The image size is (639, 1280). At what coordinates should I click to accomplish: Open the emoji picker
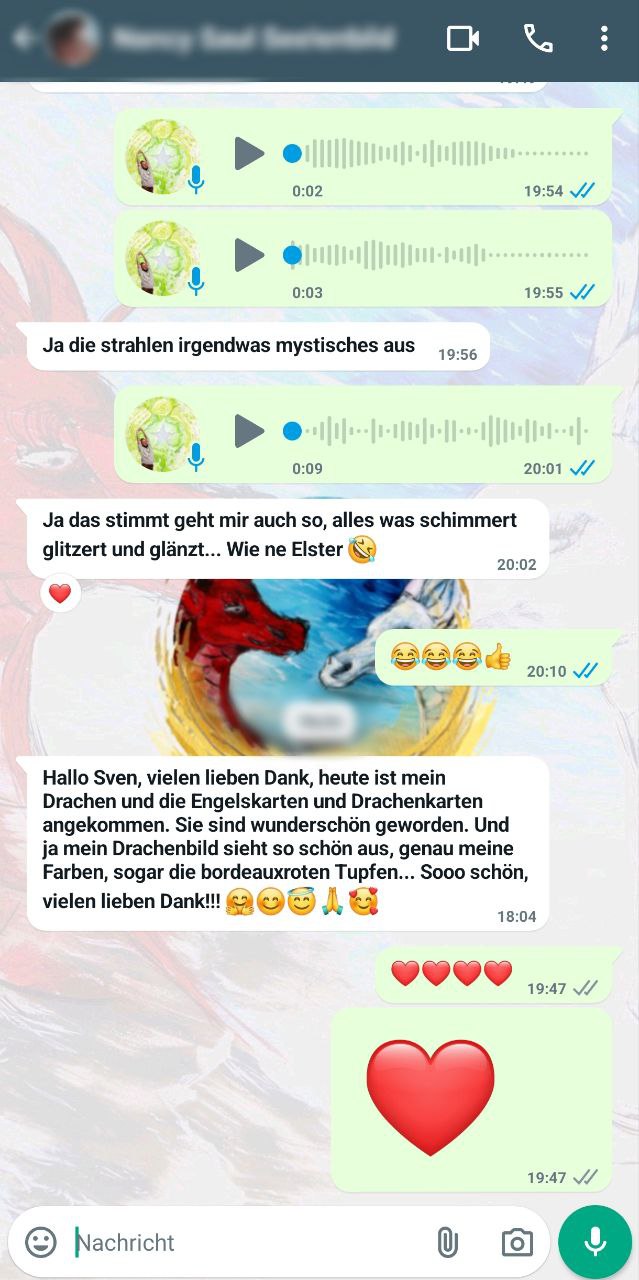[41, 1242]
